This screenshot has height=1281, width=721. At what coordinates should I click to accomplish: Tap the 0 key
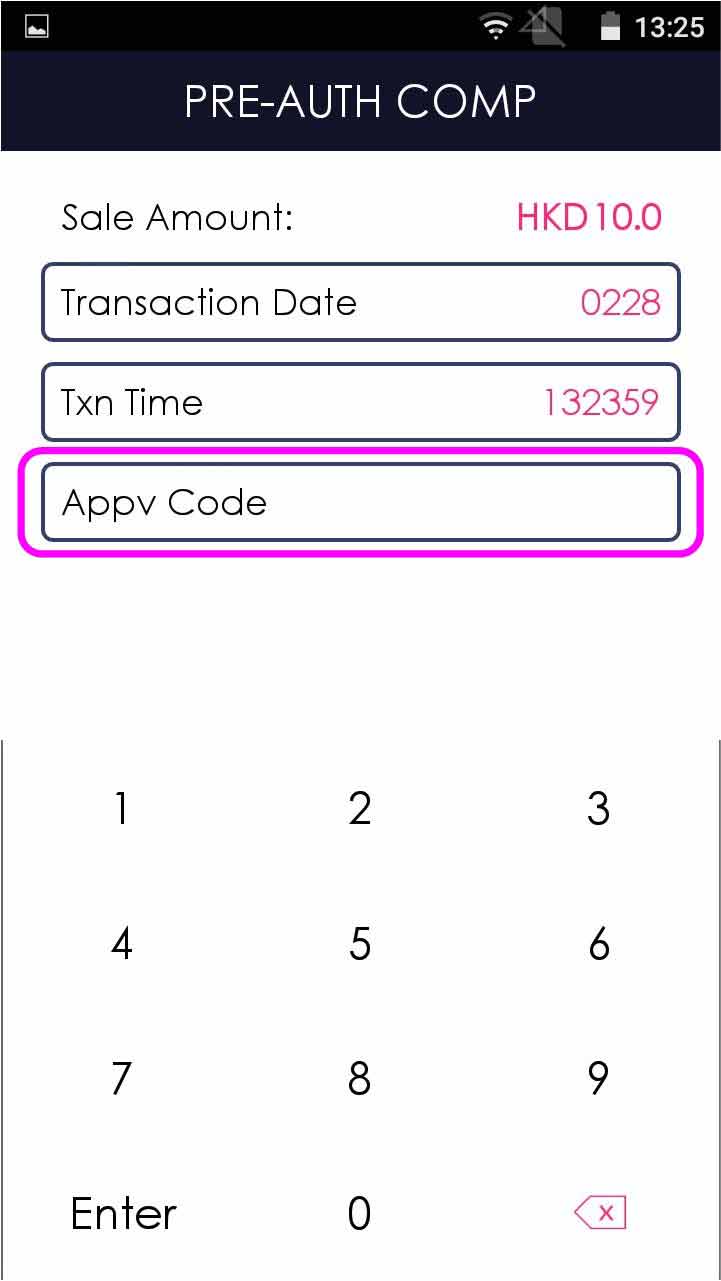360,1213
